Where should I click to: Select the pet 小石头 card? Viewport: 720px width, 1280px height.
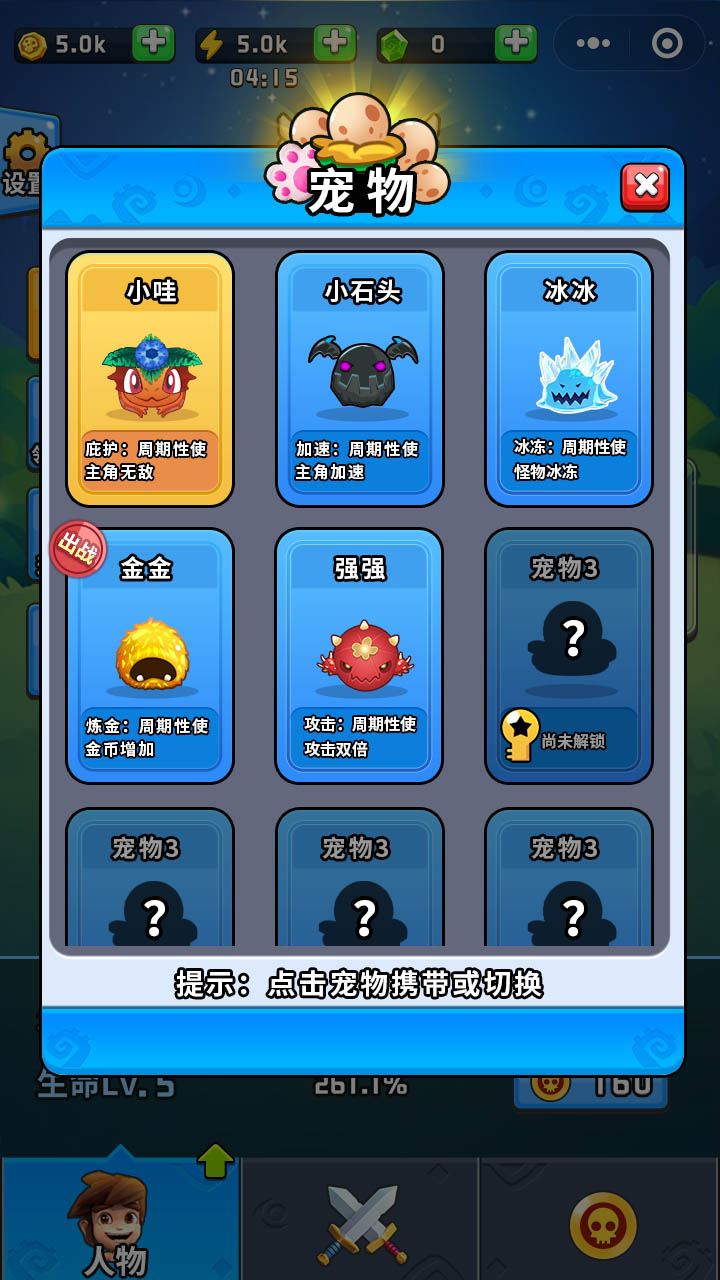360,380
